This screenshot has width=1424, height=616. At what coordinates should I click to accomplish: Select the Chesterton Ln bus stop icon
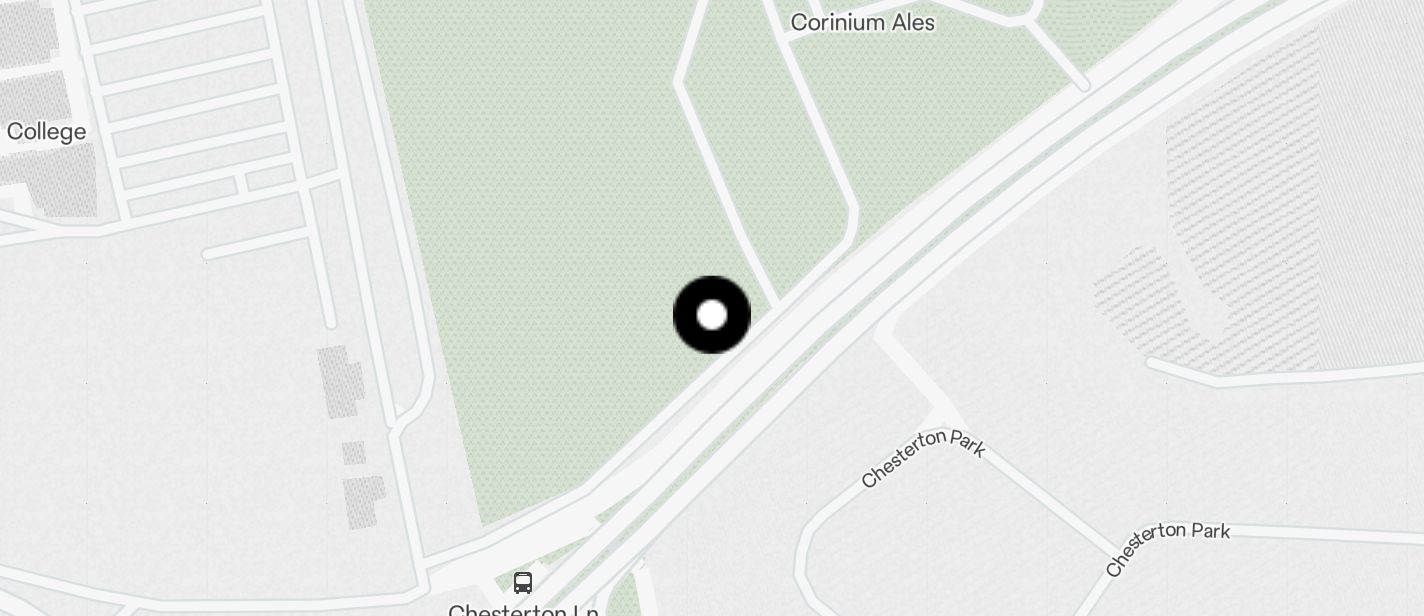[523, 582]
